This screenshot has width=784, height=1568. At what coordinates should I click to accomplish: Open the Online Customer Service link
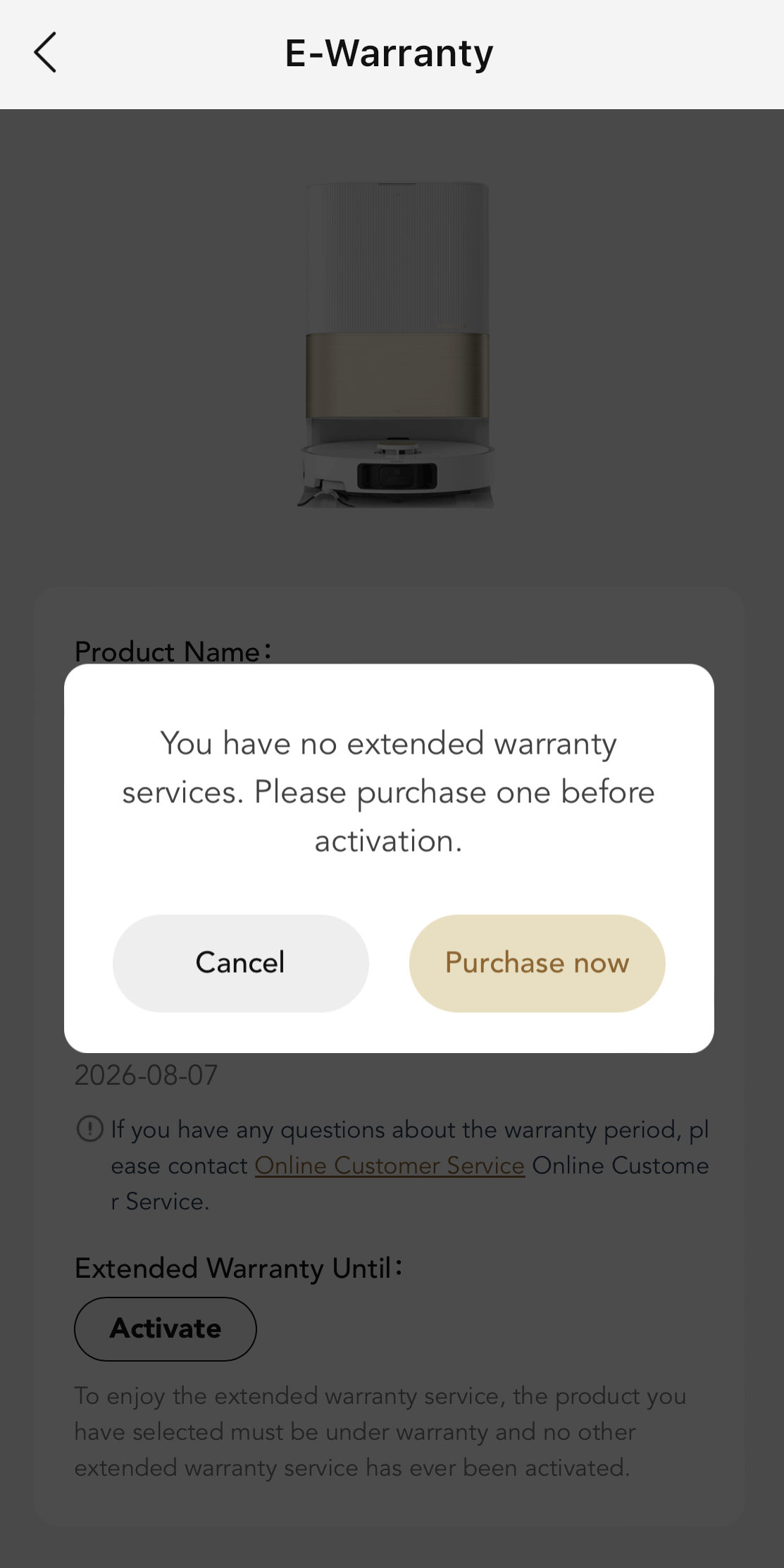tap(390, 1166)
